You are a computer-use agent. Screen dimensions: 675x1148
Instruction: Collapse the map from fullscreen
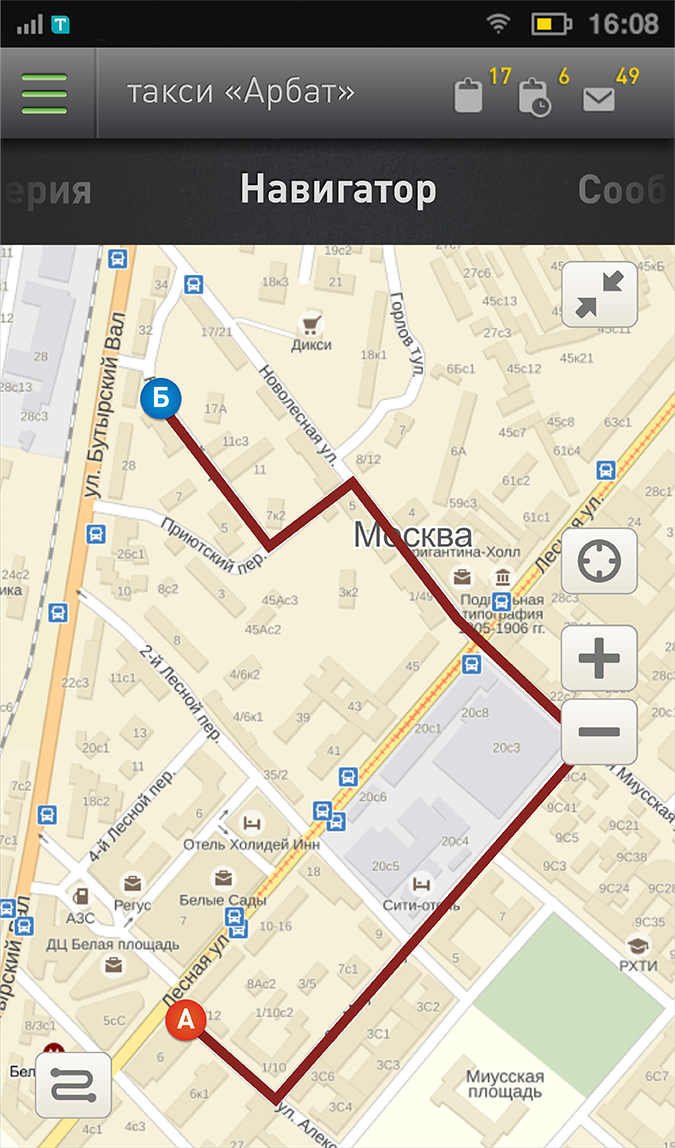pos(599,294)
